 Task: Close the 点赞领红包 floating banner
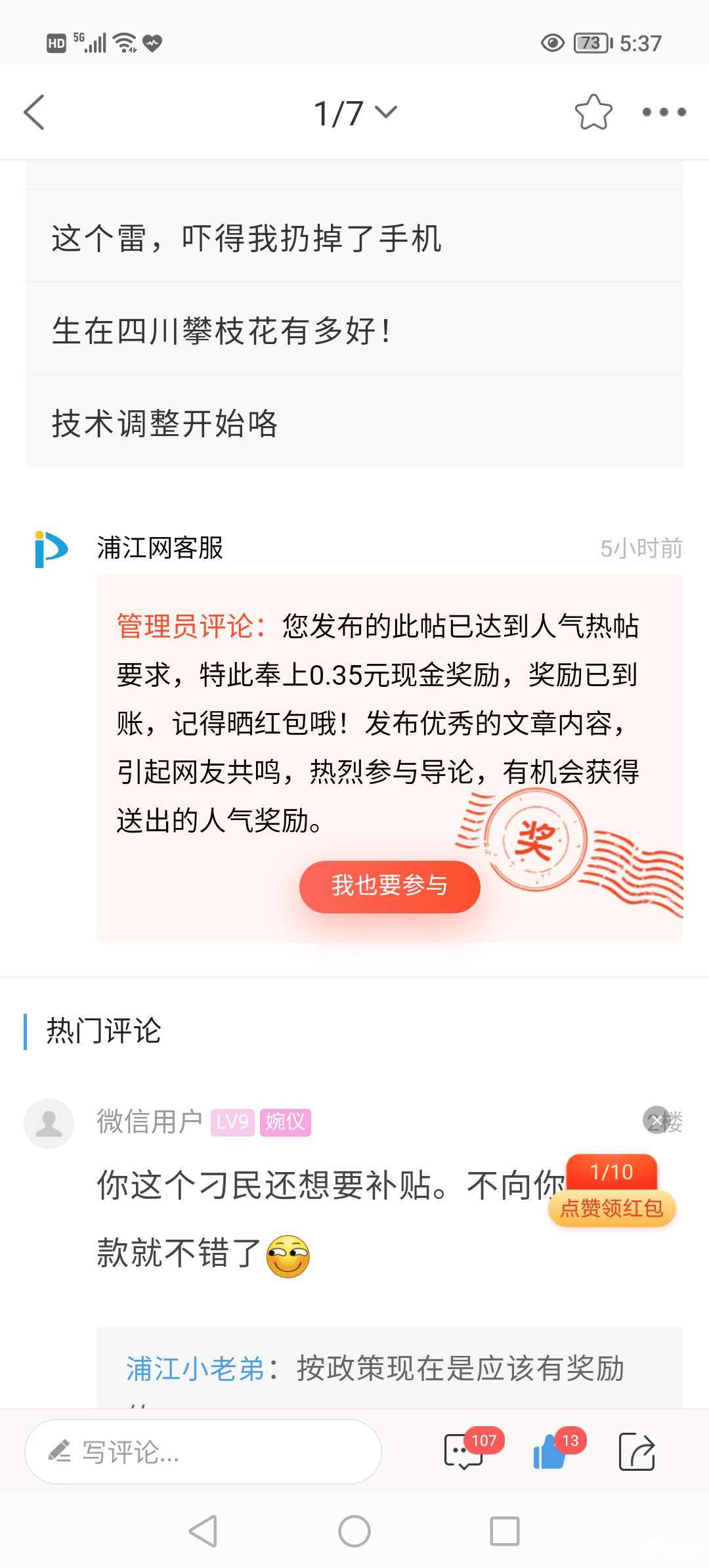[x=655, y=1120]
